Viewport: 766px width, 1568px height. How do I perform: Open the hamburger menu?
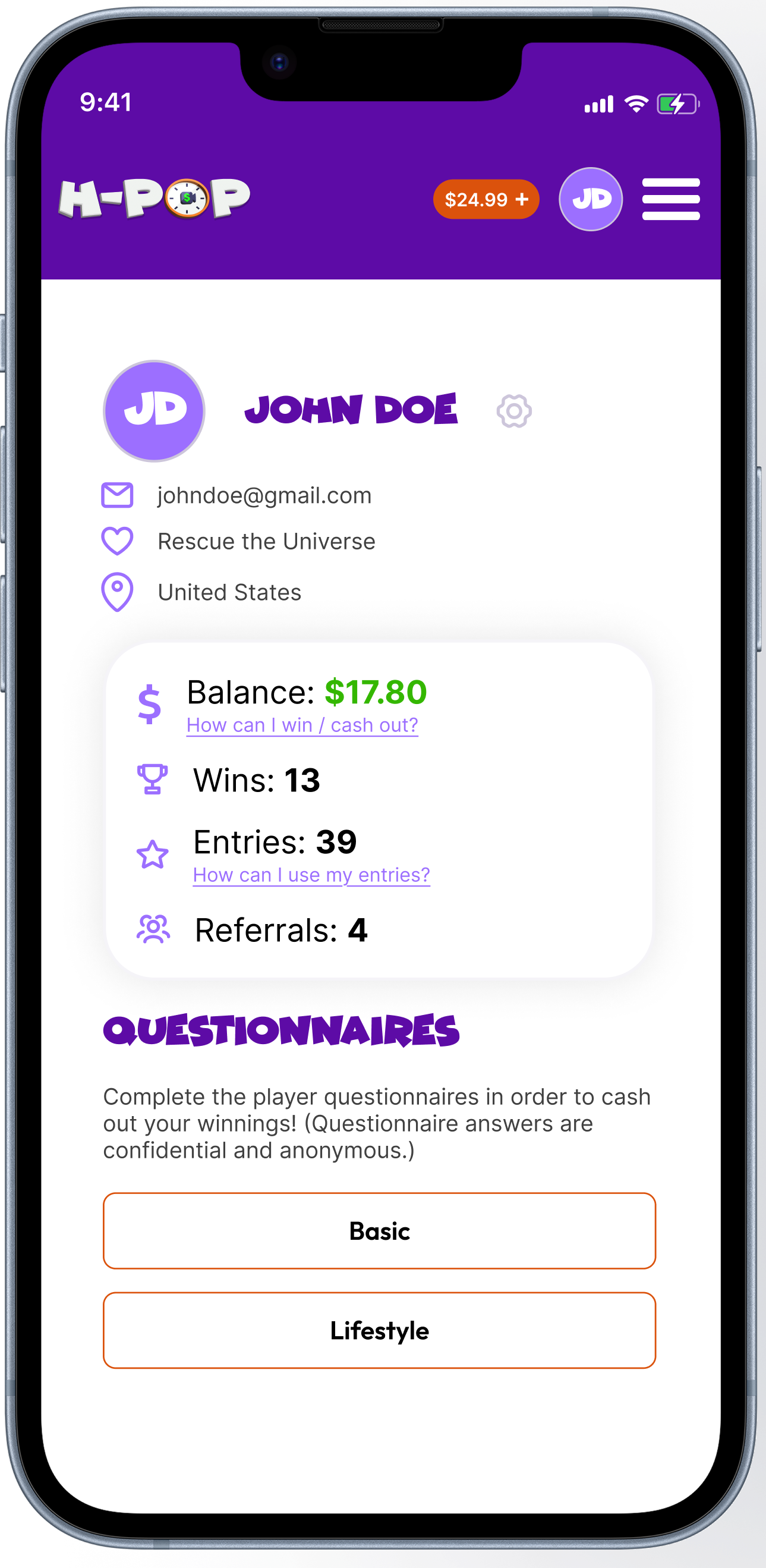tap(670, 199)
